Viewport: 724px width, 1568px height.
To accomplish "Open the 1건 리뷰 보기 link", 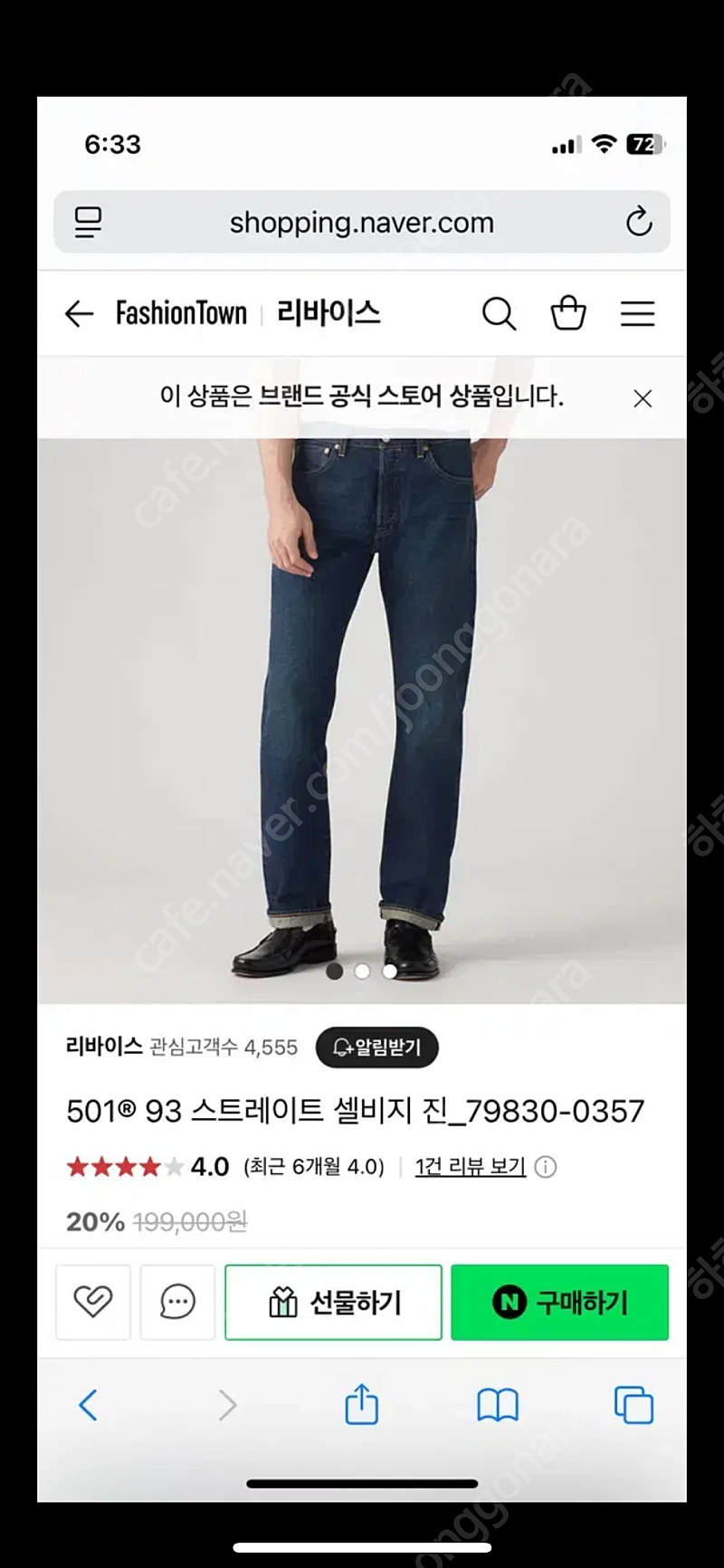I will coord(471,1166).
